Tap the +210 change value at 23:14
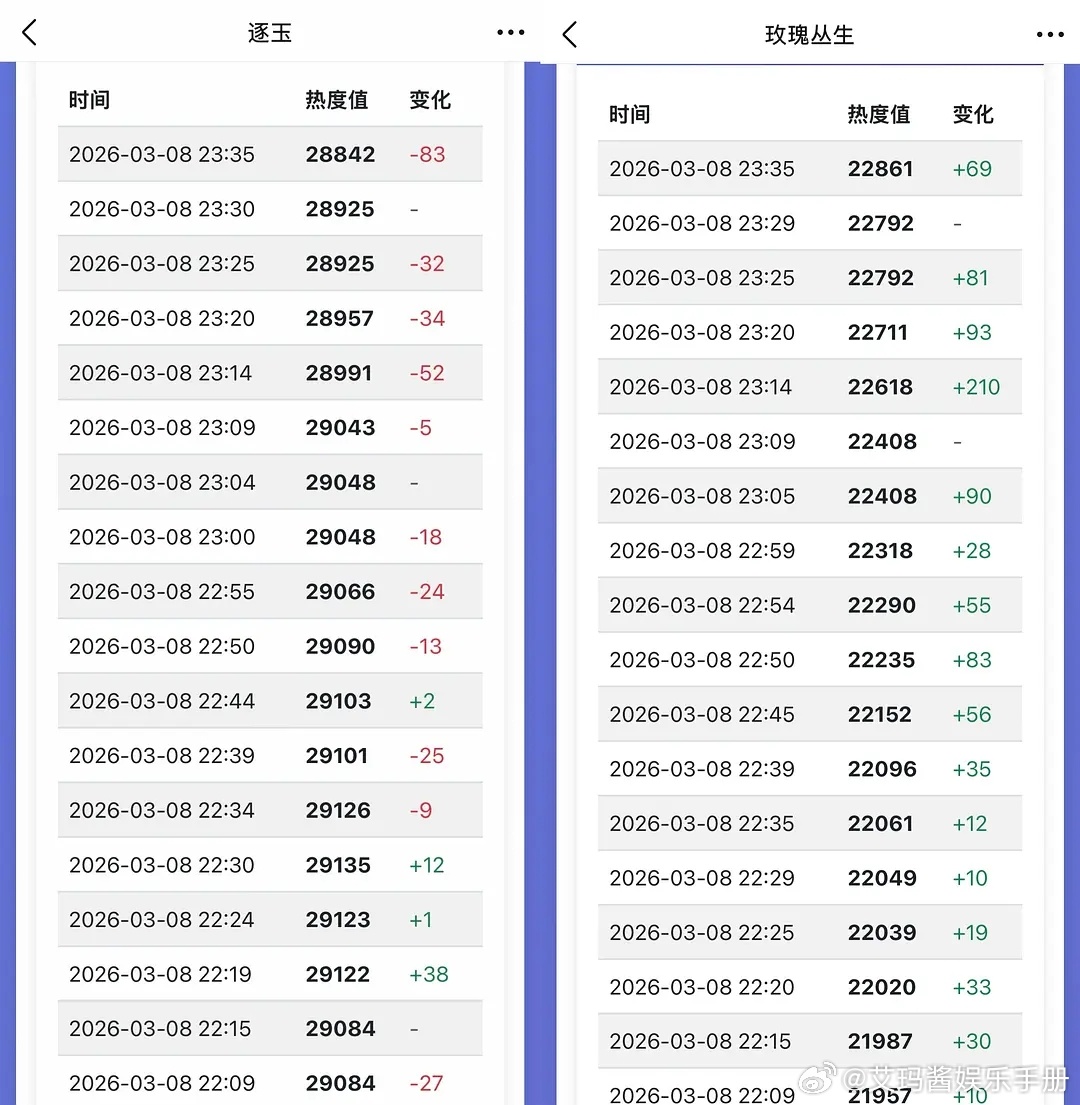Screen dimensions: 1080x1105 click(976, 387)
